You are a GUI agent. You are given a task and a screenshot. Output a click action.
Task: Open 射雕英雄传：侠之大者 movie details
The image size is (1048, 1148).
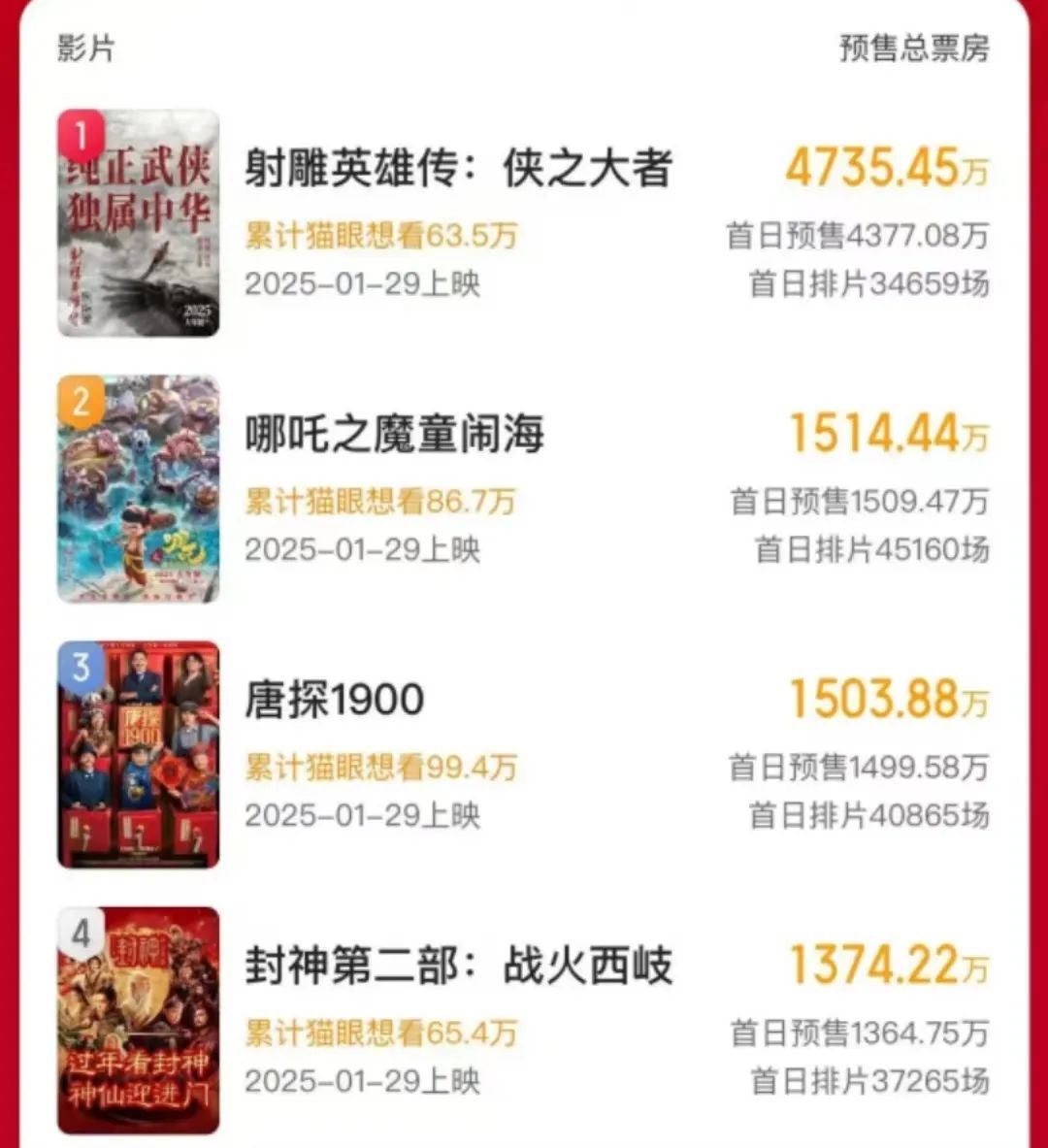[458, 169]
